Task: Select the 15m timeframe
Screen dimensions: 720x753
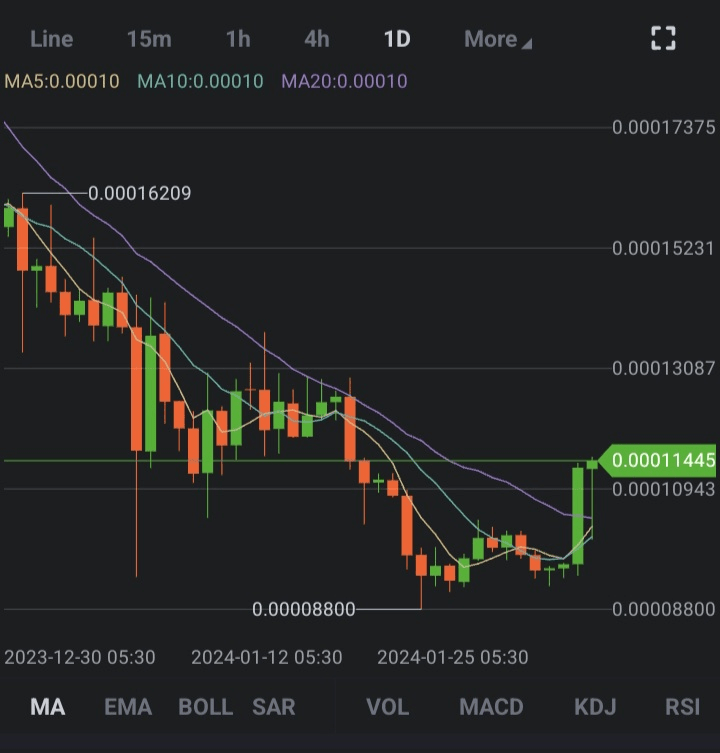Action: point(149,39)
